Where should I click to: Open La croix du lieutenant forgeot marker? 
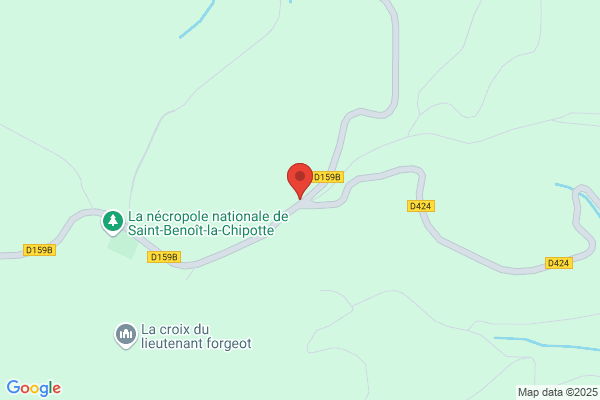tap(126, 335)
